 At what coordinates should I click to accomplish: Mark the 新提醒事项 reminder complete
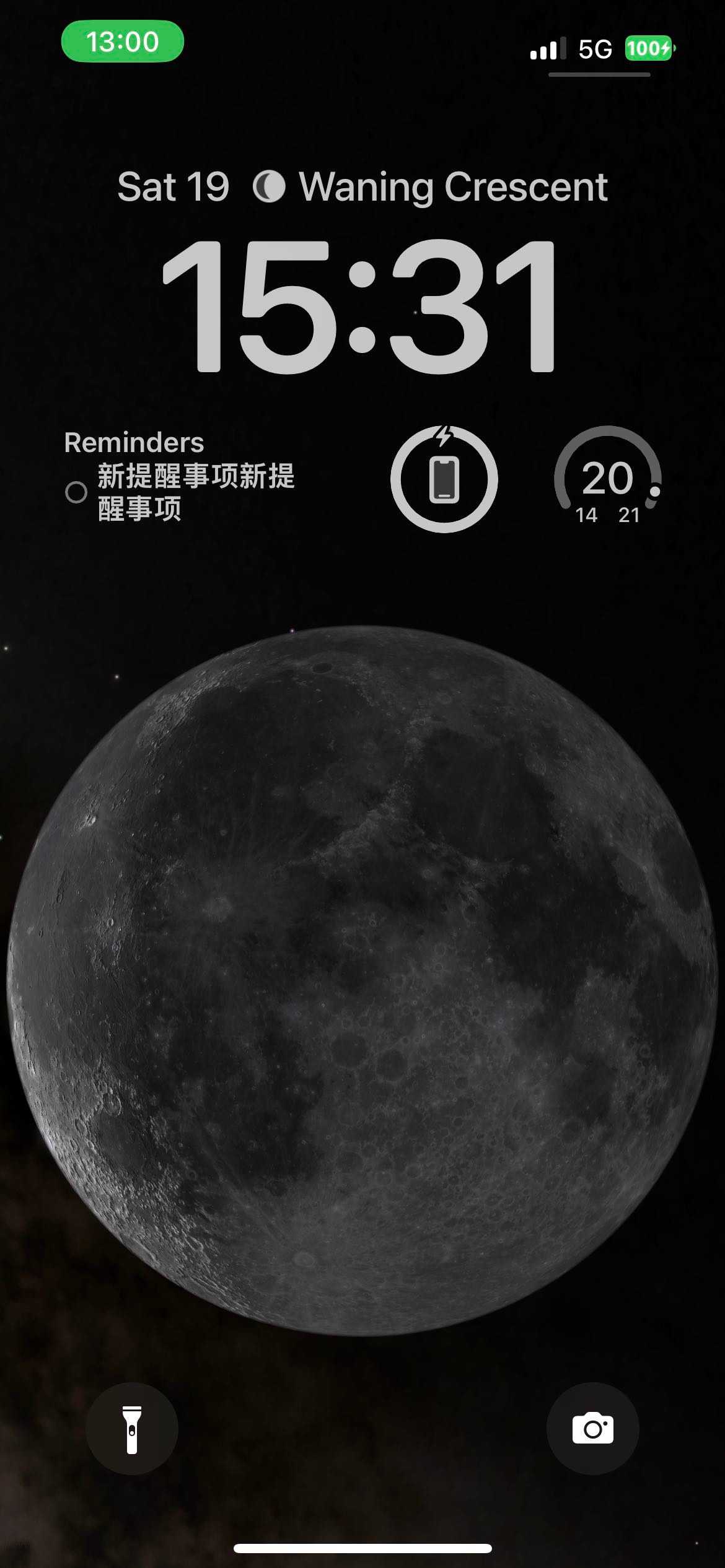tap(76, 492)
